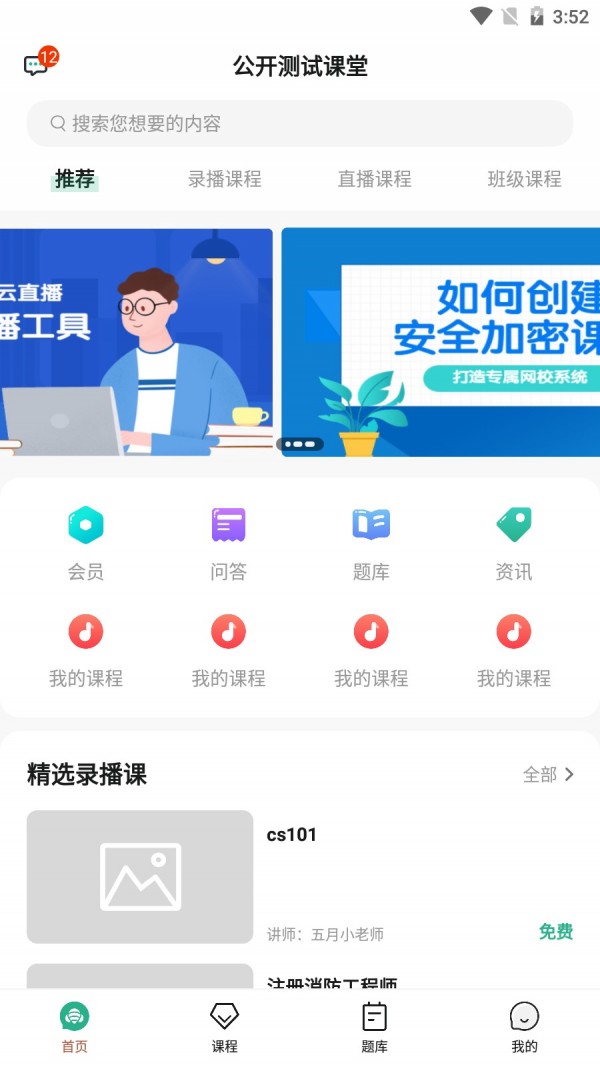Open the 会员 shortcut

click(86, 542)
